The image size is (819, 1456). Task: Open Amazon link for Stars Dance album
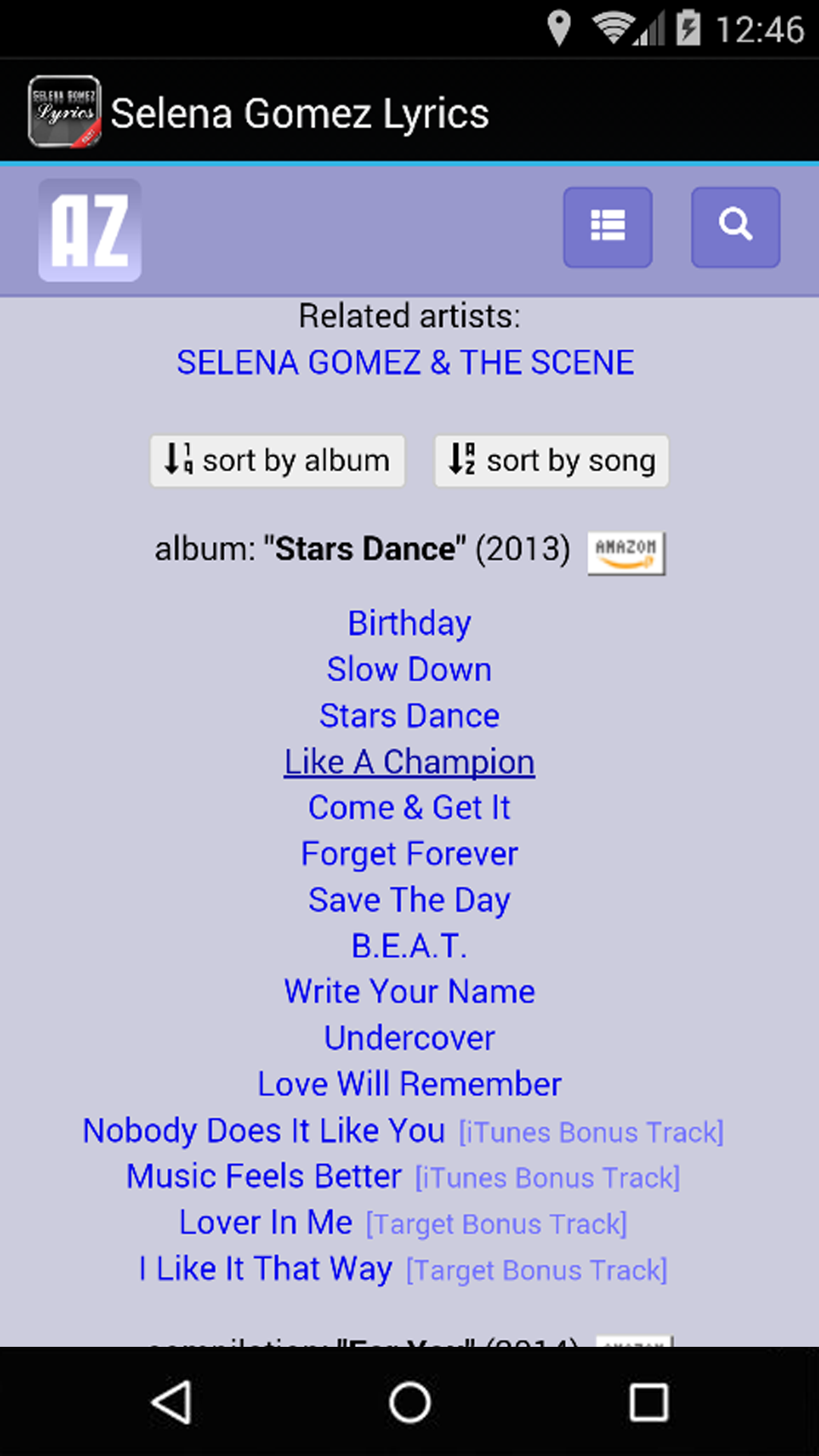click(x=626, y=552)
